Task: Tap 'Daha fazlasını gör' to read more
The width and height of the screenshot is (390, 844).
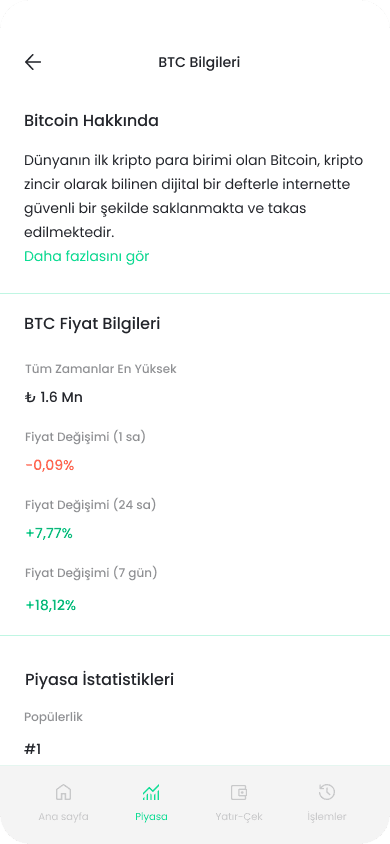Action: coord(87,256)
